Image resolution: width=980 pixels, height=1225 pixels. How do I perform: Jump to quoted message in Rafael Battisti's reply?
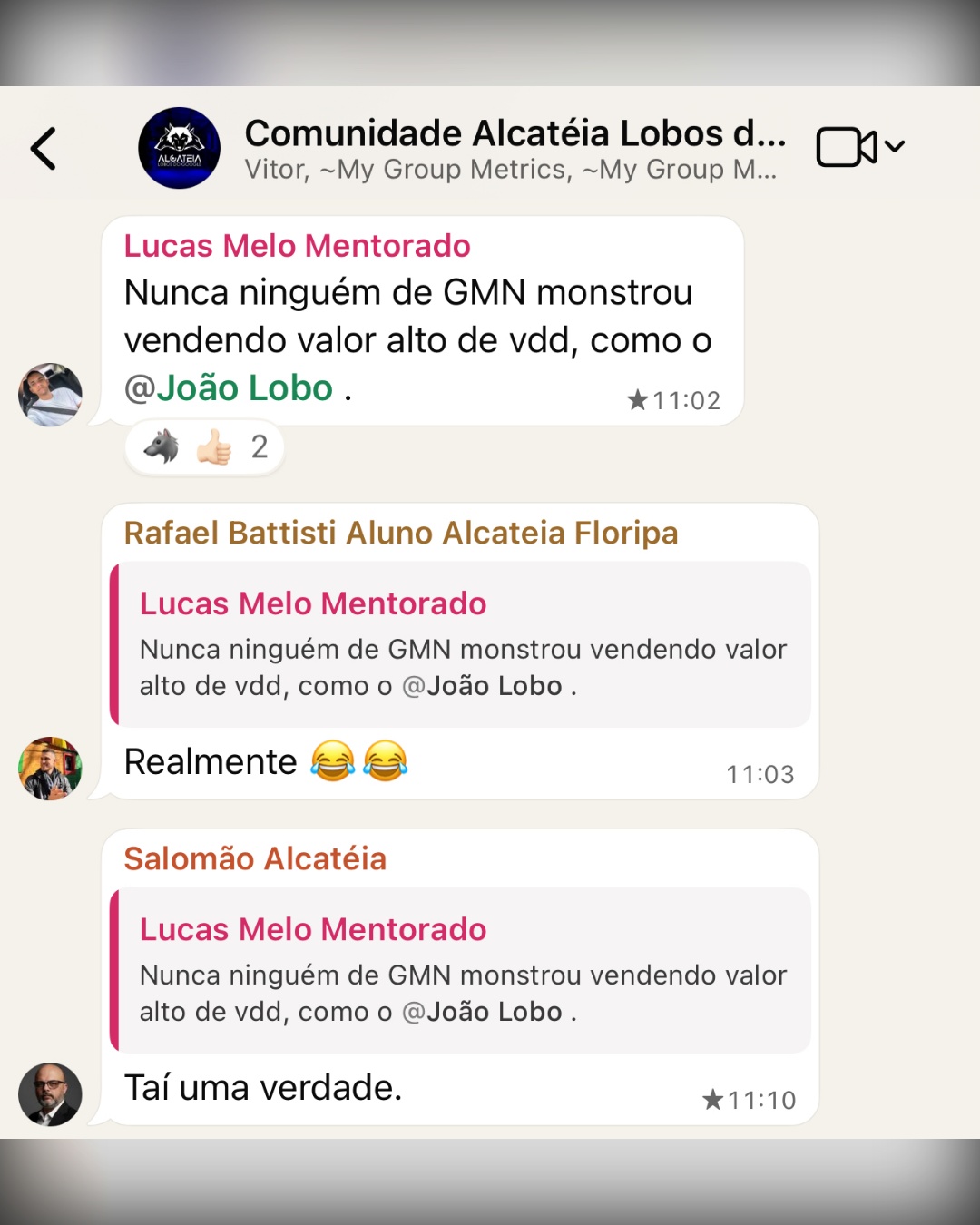(x=461, y=645)
